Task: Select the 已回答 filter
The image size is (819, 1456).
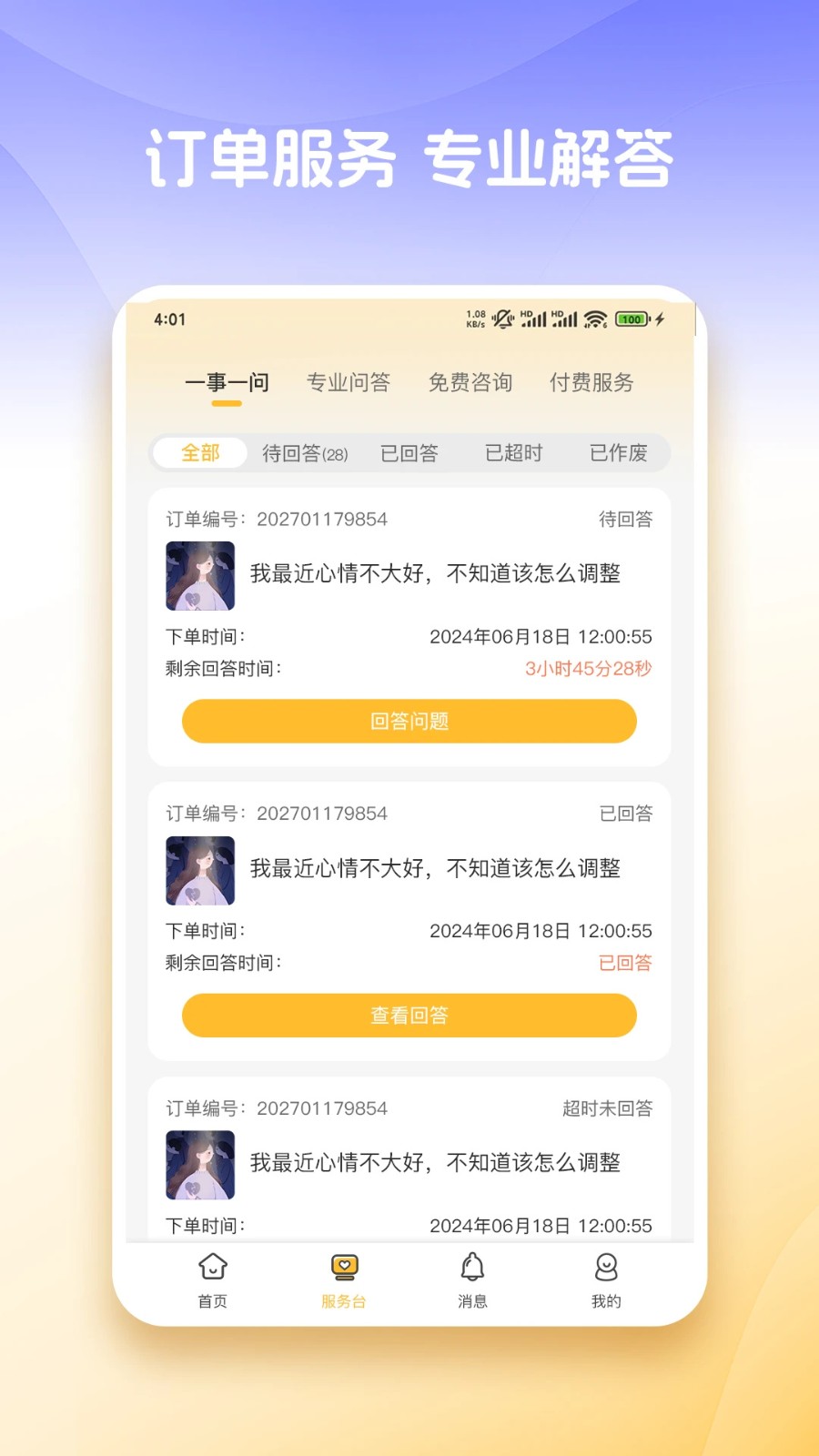Action: (x=410, y=452)
